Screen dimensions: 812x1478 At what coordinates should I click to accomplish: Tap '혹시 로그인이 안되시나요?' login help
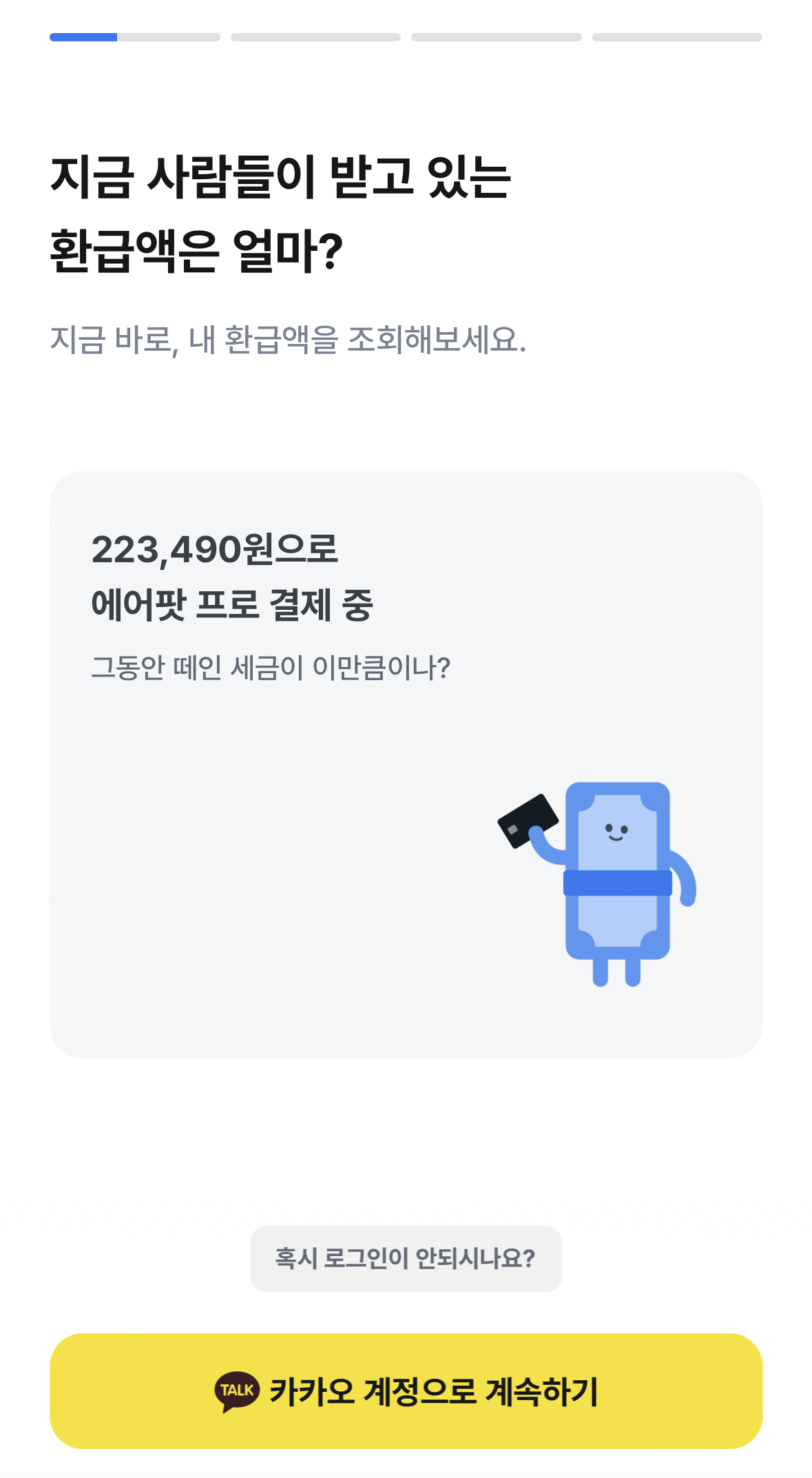[406, 1258]
